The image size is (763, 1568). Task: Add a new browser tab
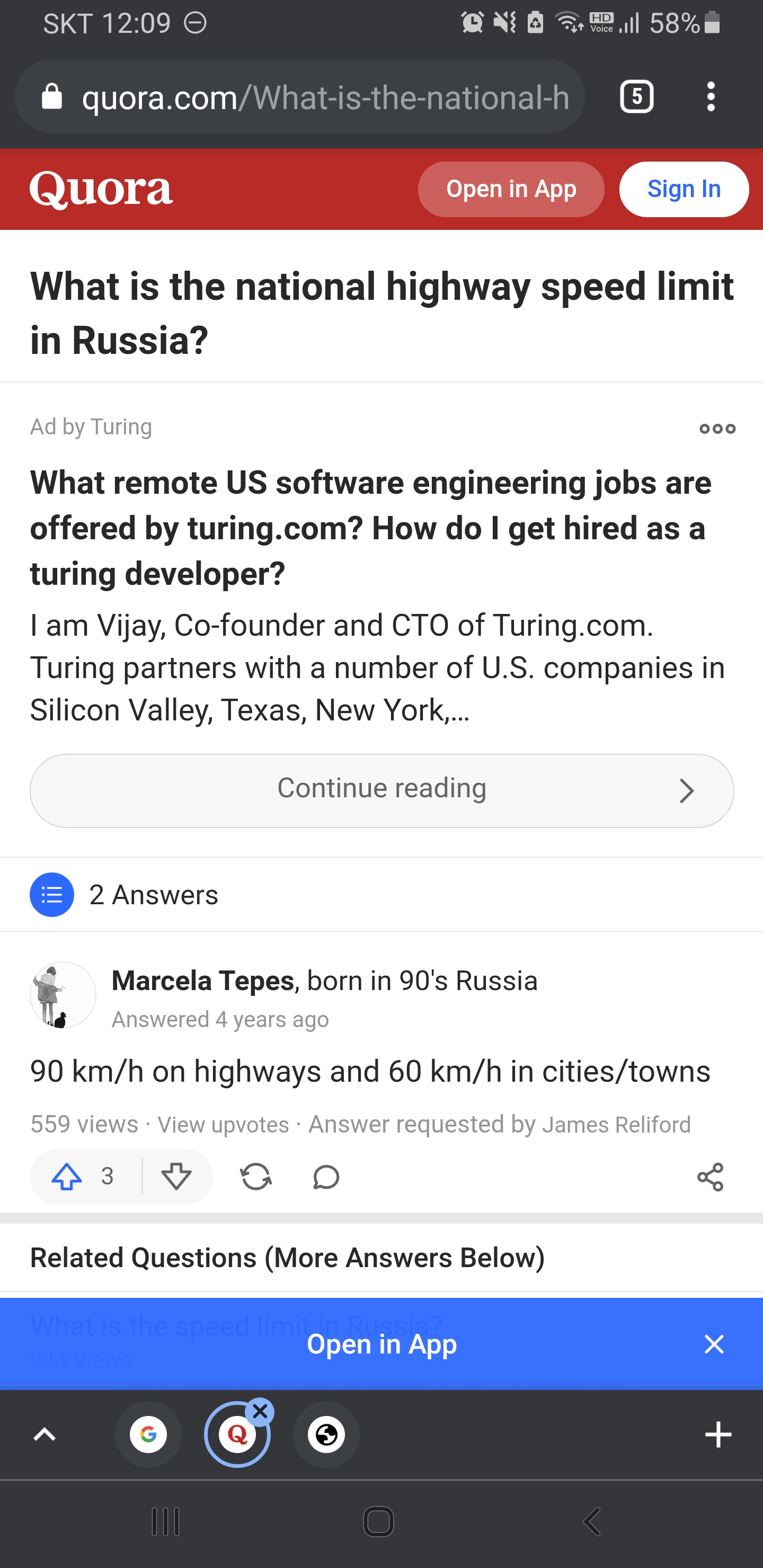(717, 1435)
